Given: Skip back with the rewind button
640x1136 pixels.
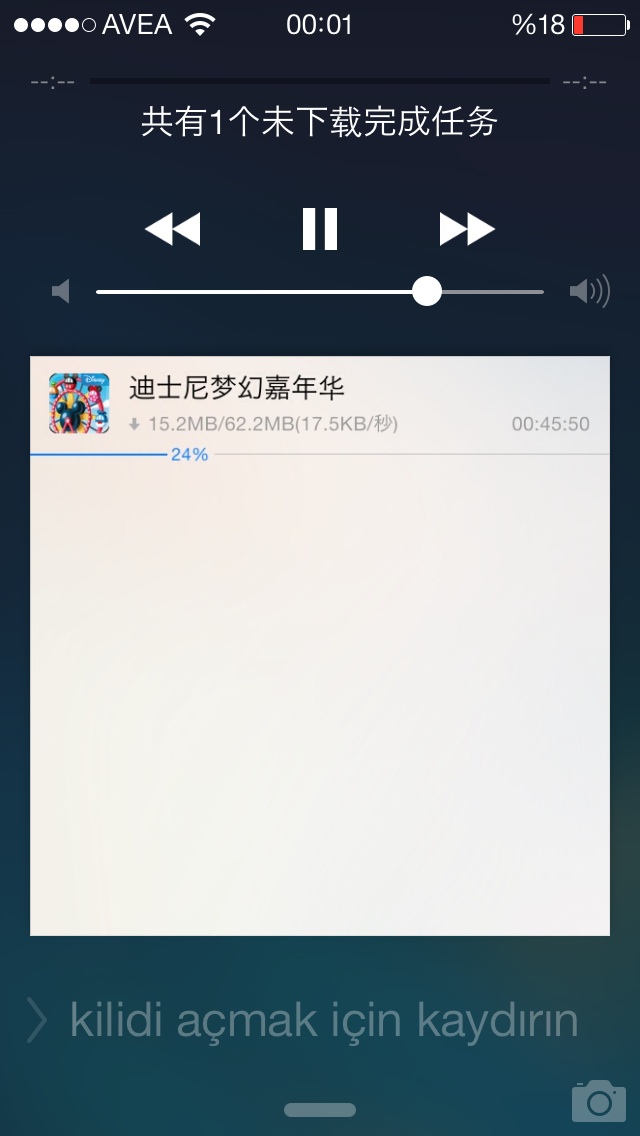Looking at the screenshot, I should [x=173, y=229].
